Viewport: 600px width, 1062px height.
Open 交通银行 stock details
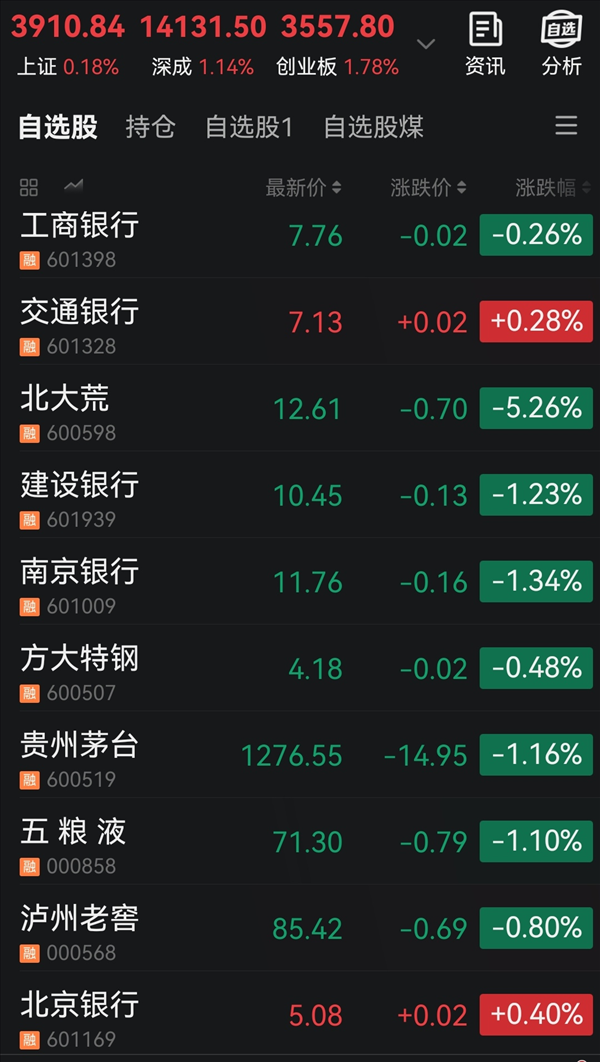pos(300,322)
